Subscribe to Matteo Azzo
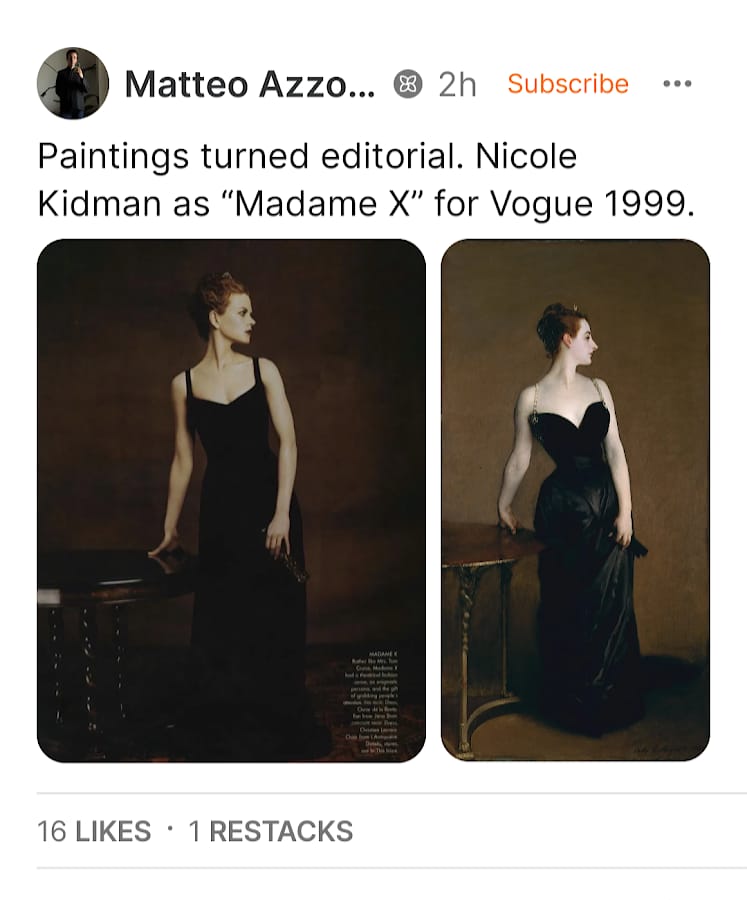 (x=567, y=84)
